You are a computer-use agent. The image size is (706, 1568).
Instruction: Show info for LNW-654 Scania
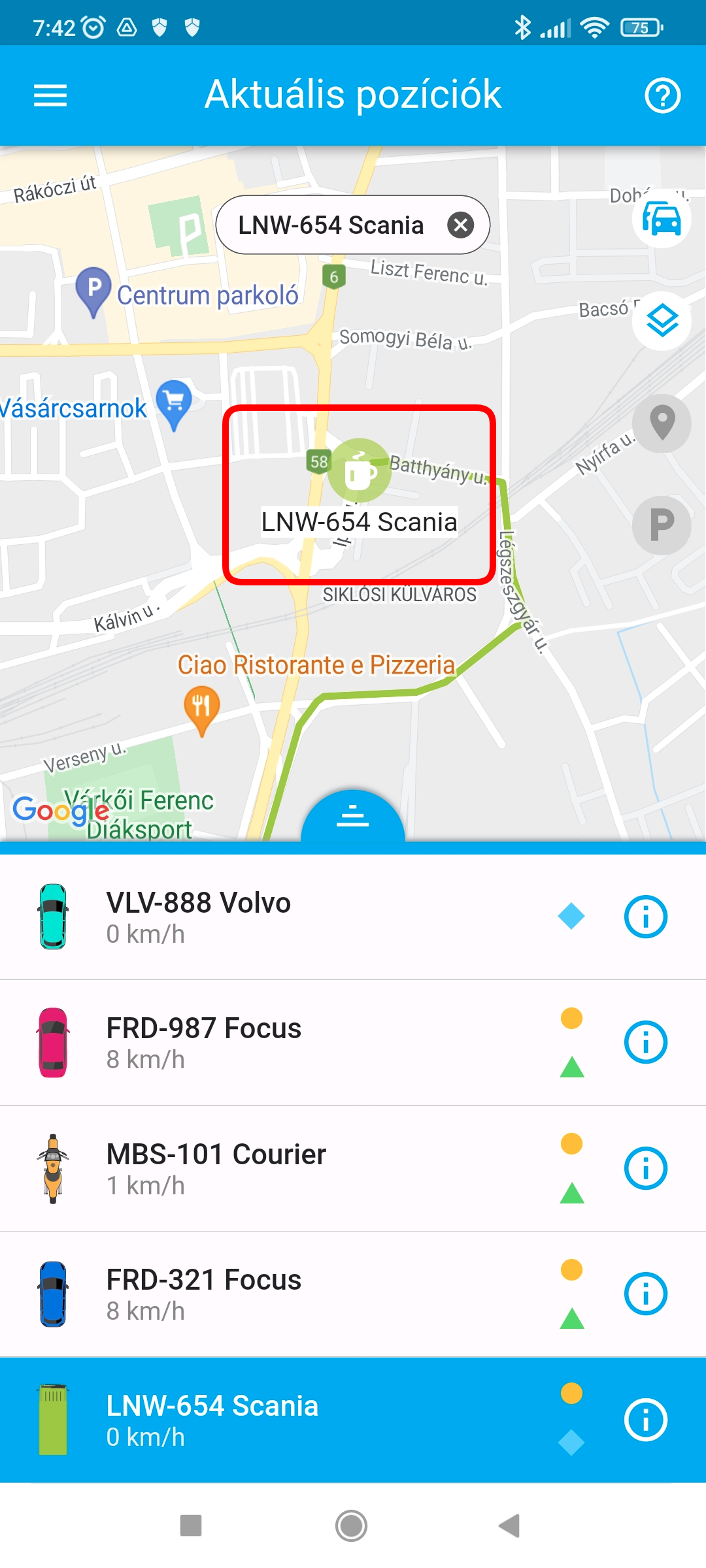click(x=645, y=1420)
